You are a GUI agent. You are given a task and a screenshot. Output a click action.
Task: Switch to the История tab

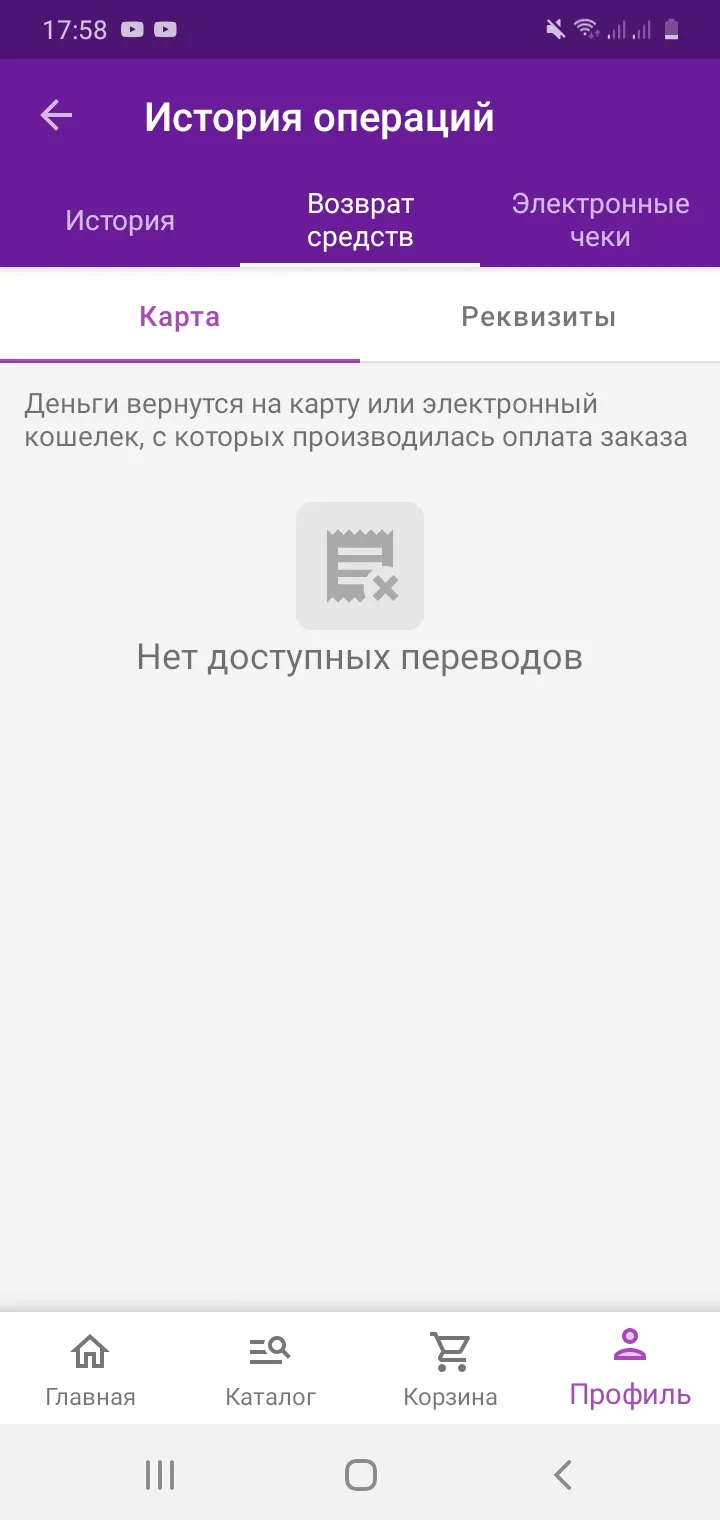click(x=120, y=220)
